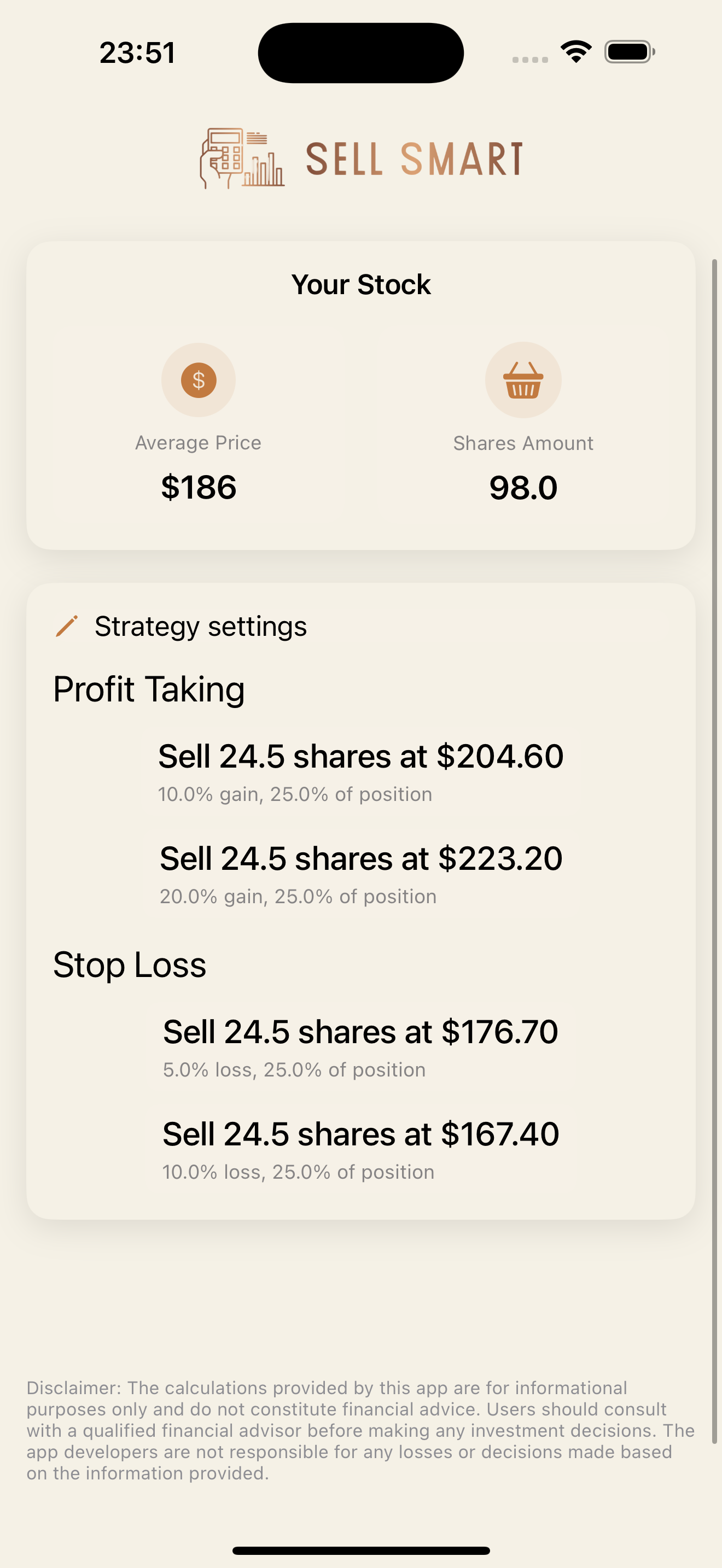Screen dimensions: 722x1568
Task: Click the SELL SMART app title text
Action: click(415, 158)
